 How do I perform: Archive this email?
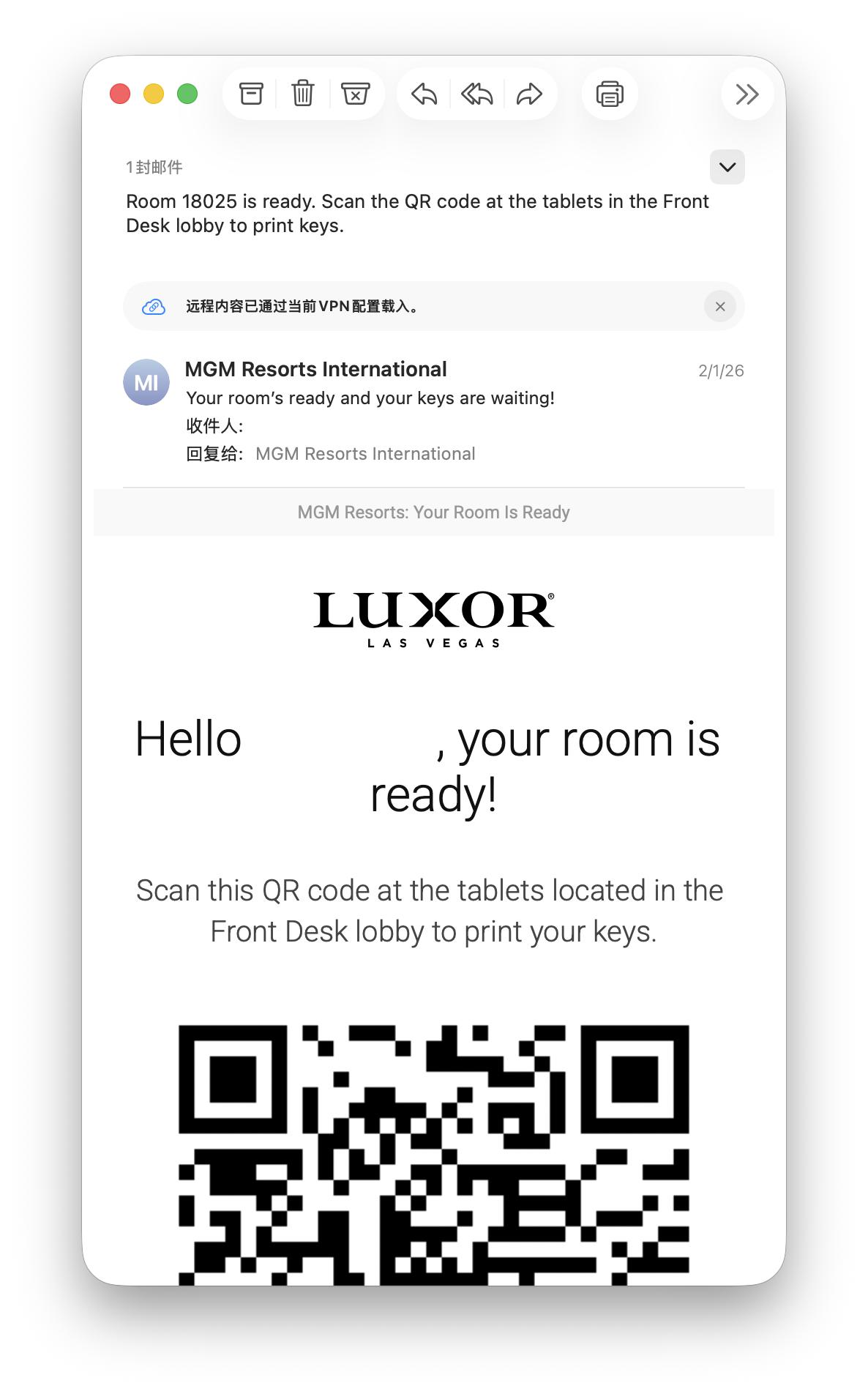click(251, 94)
